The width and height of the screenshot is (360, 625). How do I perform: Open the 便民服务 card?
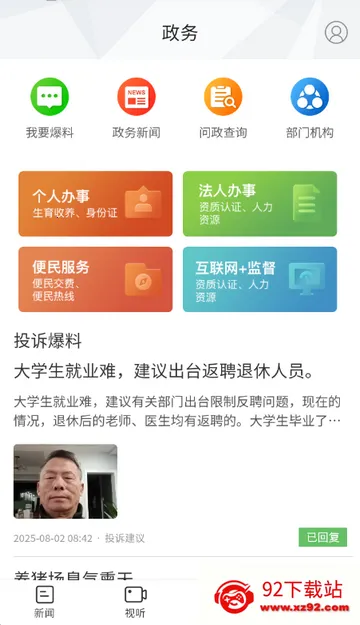tap(96, 279)
